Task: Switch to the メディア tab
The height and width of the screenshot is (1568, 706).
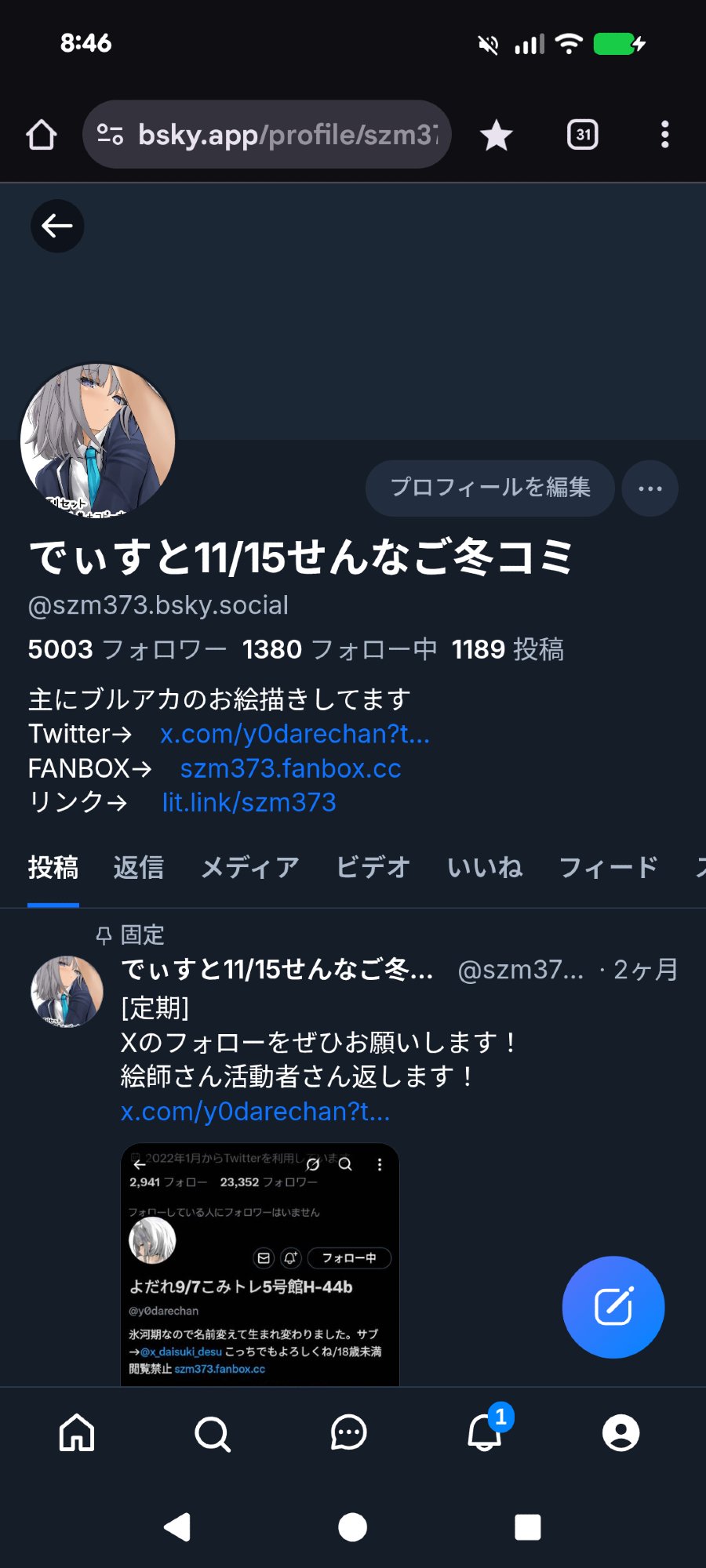Action: click(x=249, y=867)
